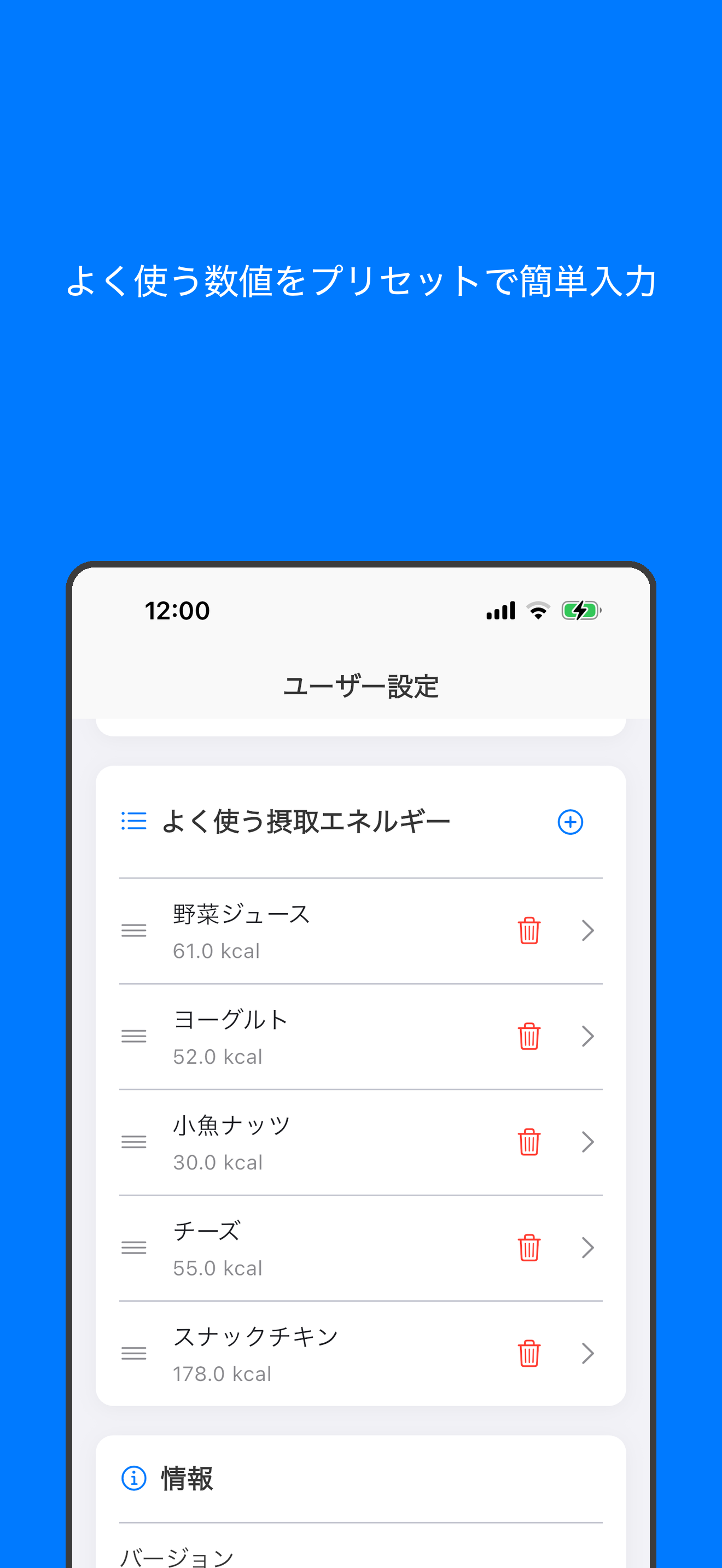Tap the list icon beside よく使う摂取エネルギー
The height and width of the screenshot is (1568, 722).
click(133, 821)
